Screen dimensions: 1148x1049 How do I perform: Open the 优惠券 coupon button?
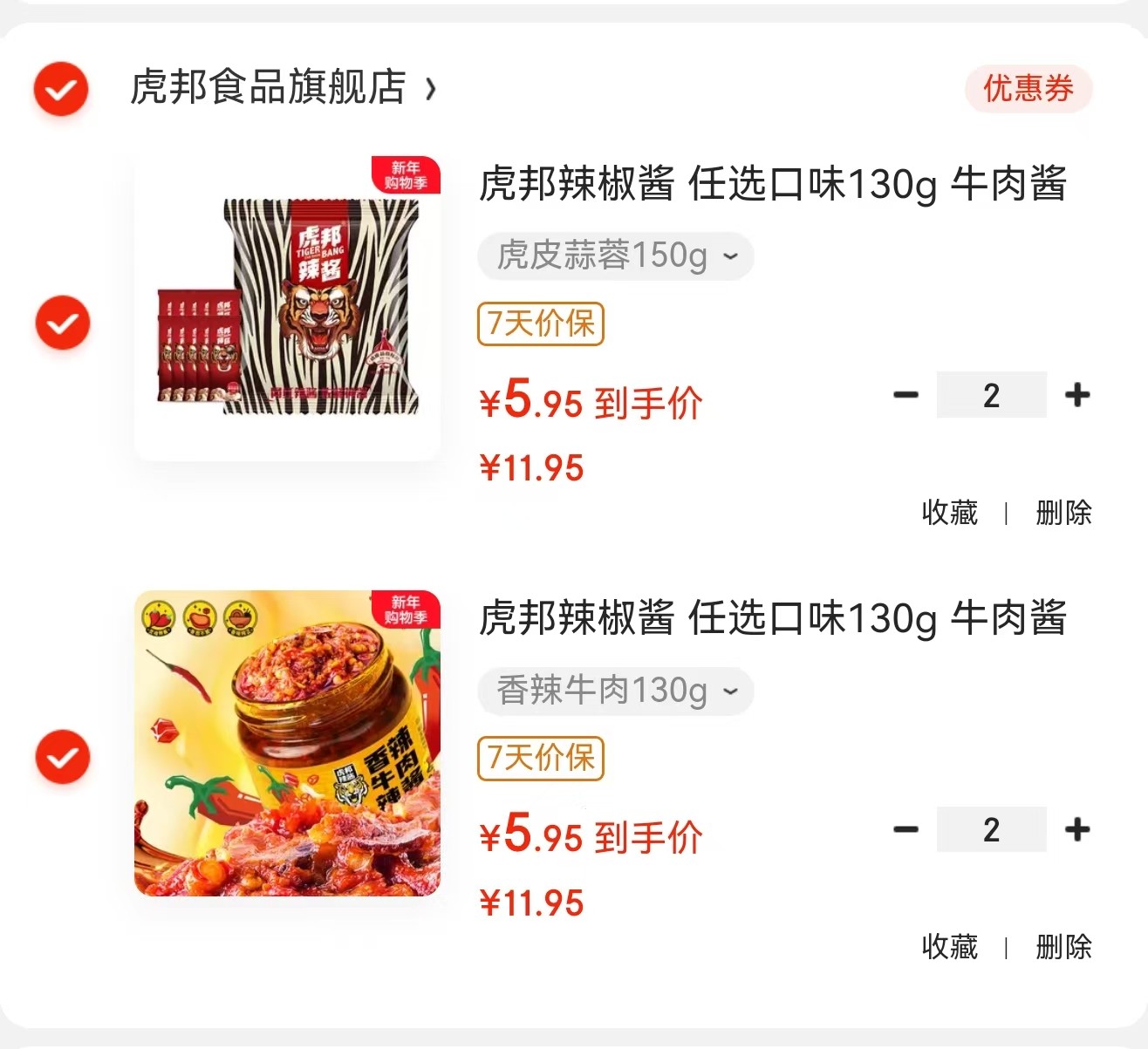coord(1028,89)
